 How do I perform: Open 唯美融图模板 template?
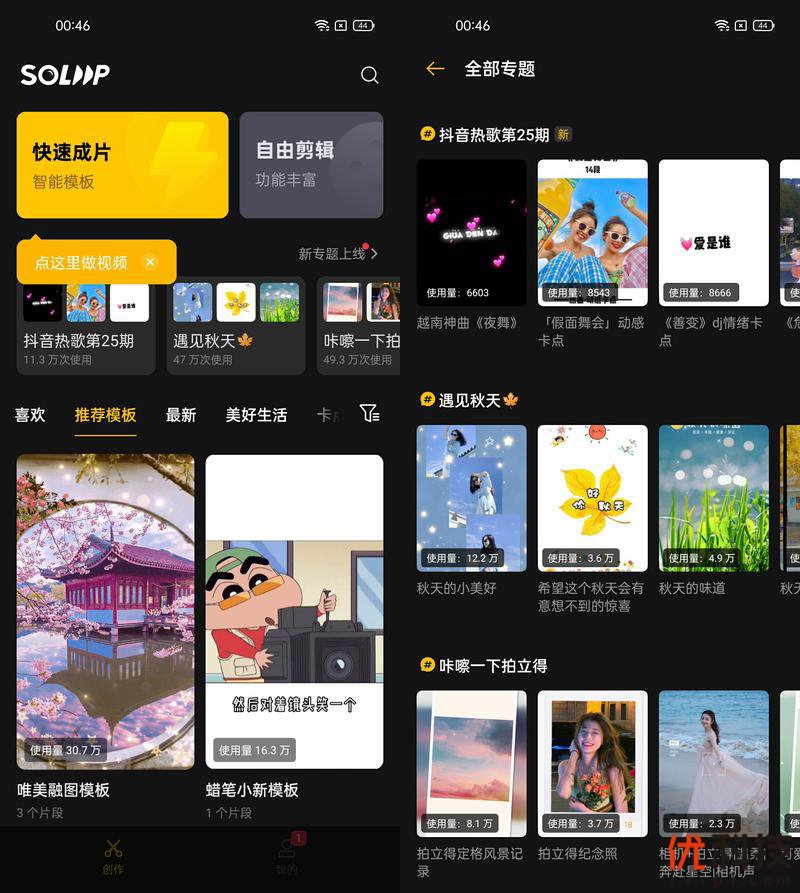[x=105, y=611]
